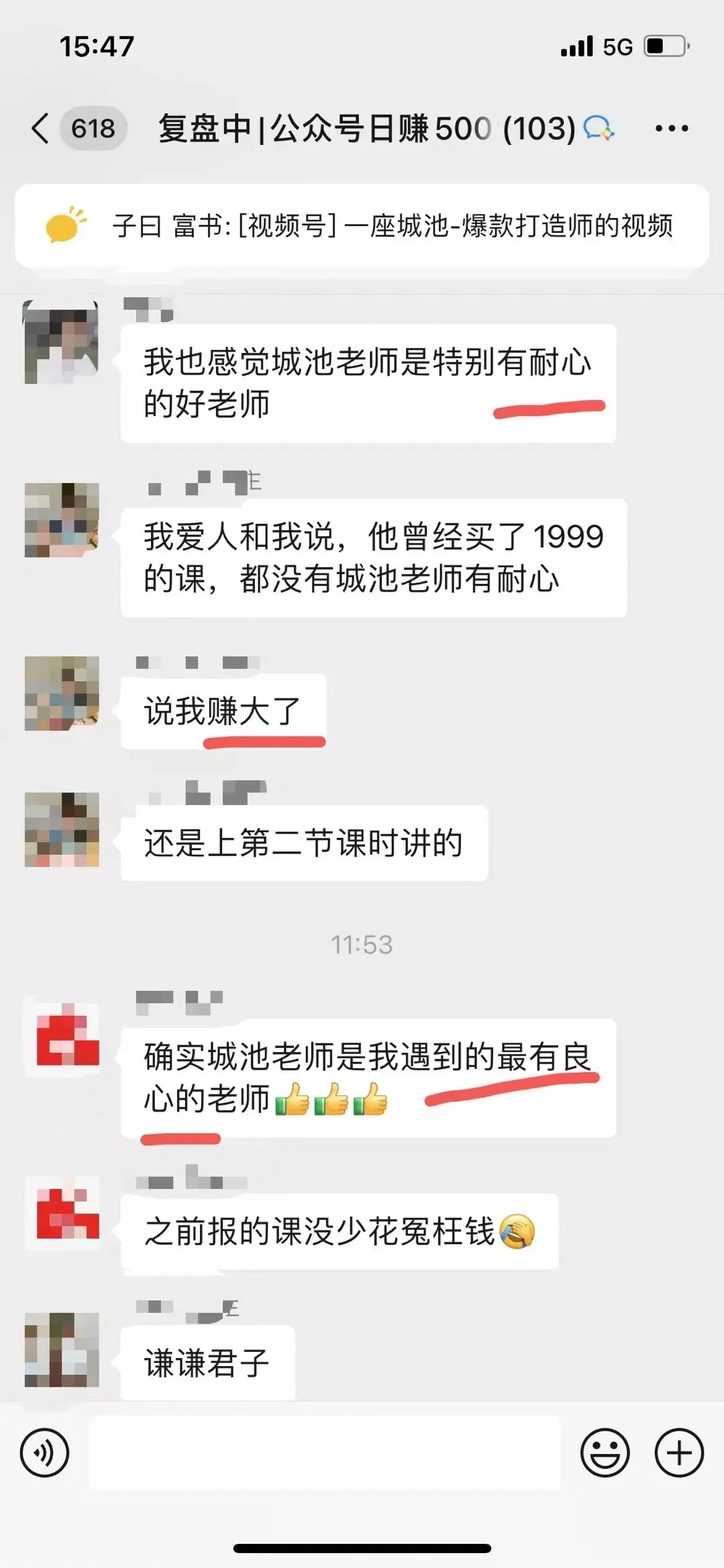Go back to the chat list
The height and width of the screenshot is (1568, 724).
[x=40, y=128]
